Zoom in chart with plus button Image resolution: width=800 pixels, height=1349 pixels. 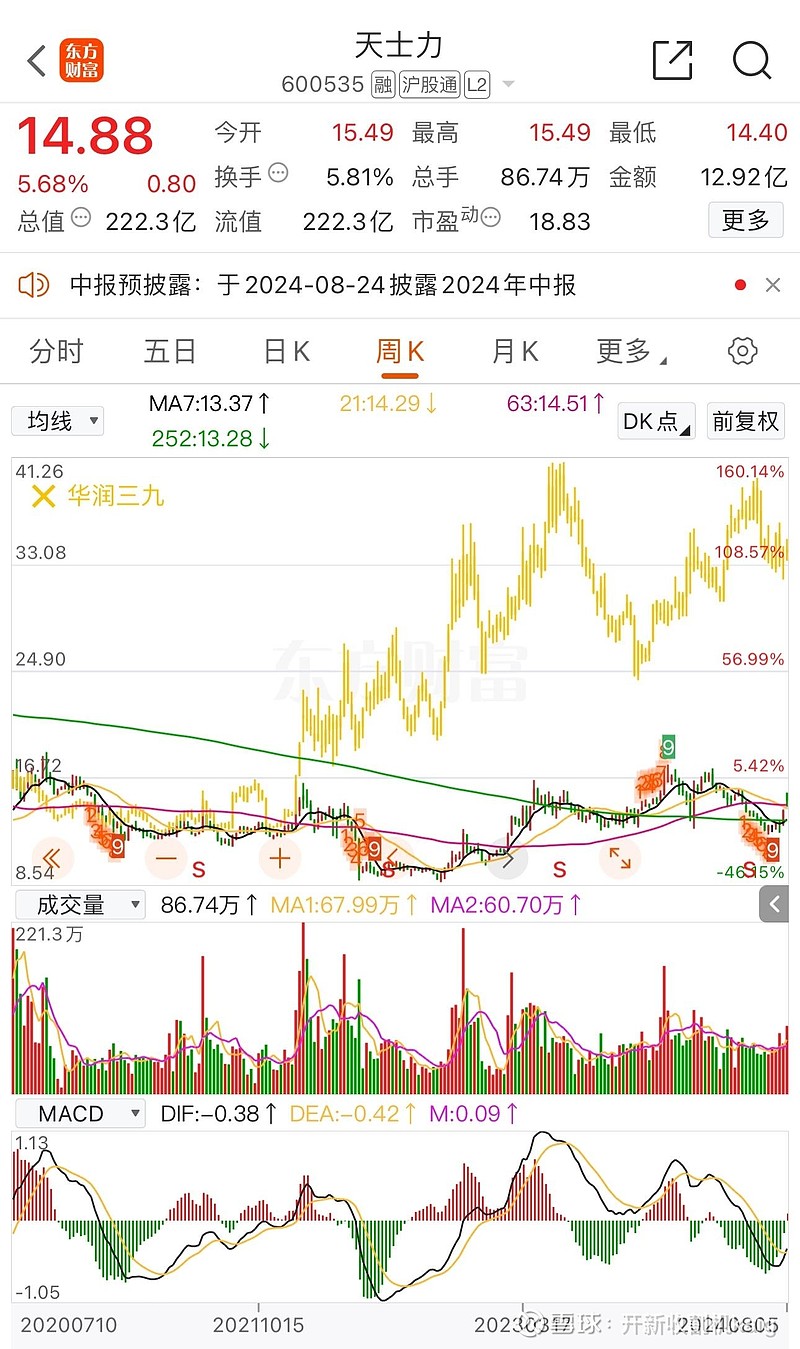[280, 858]
